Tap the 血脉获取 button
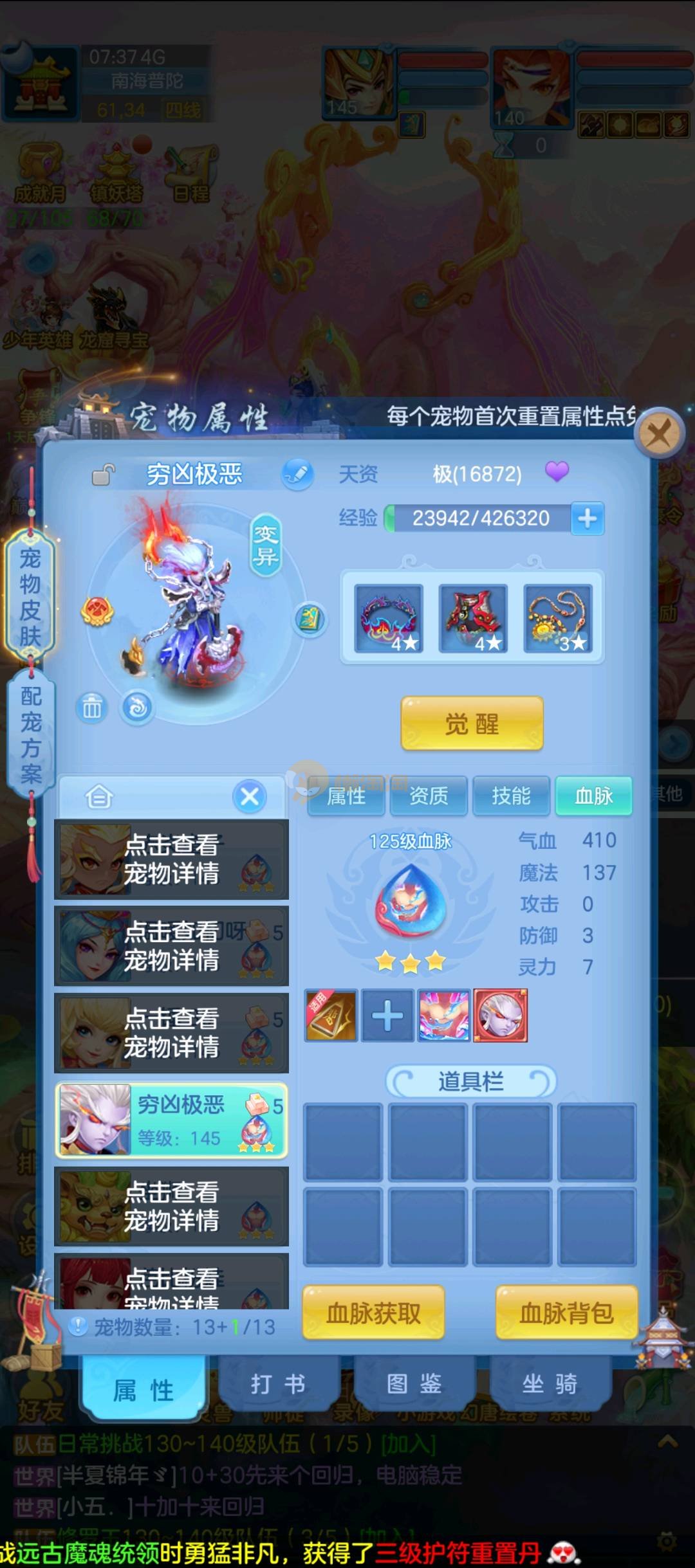The image size is (695, 1568). pyautogui.click(x=373, y=1313)
